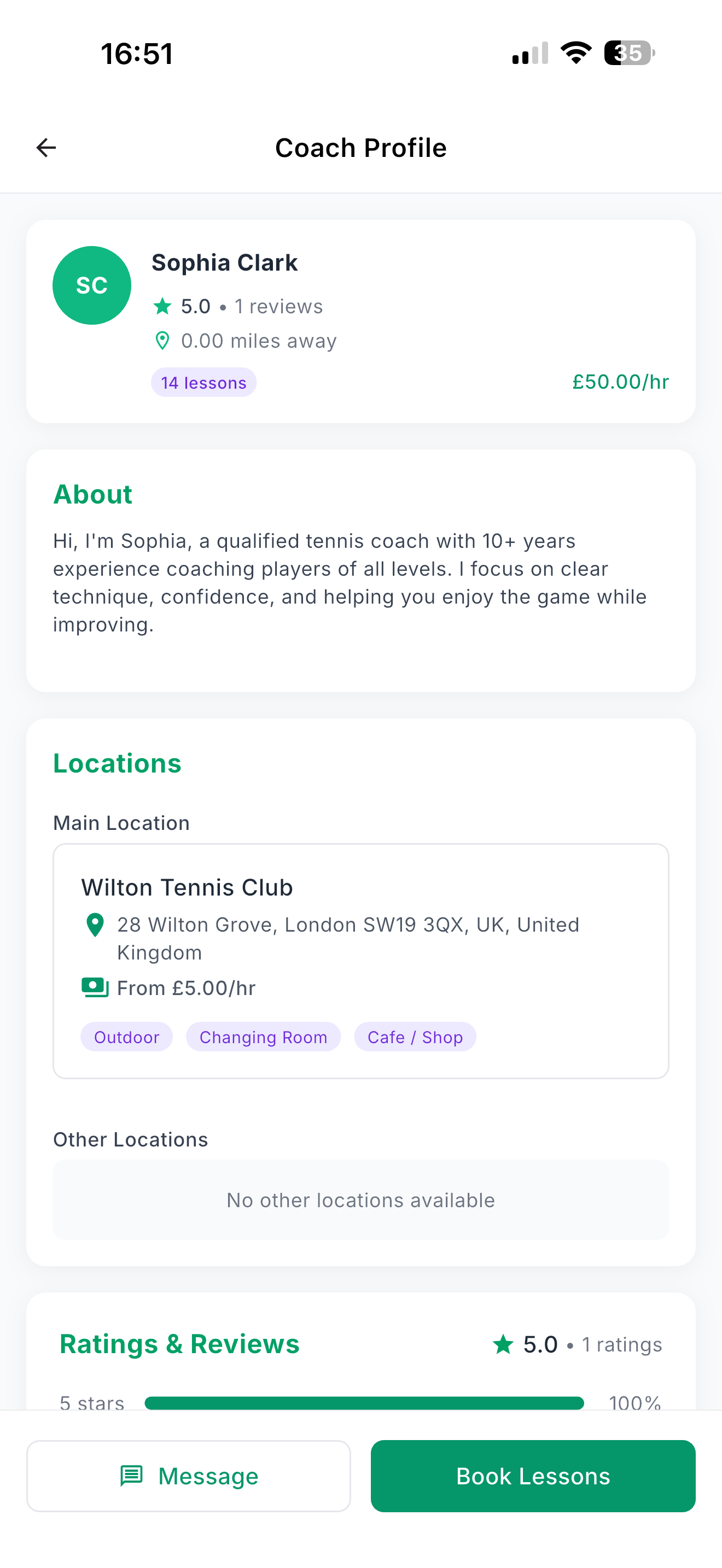
Task: Select the Changing Room tag
Action: tap(263, 1037)
